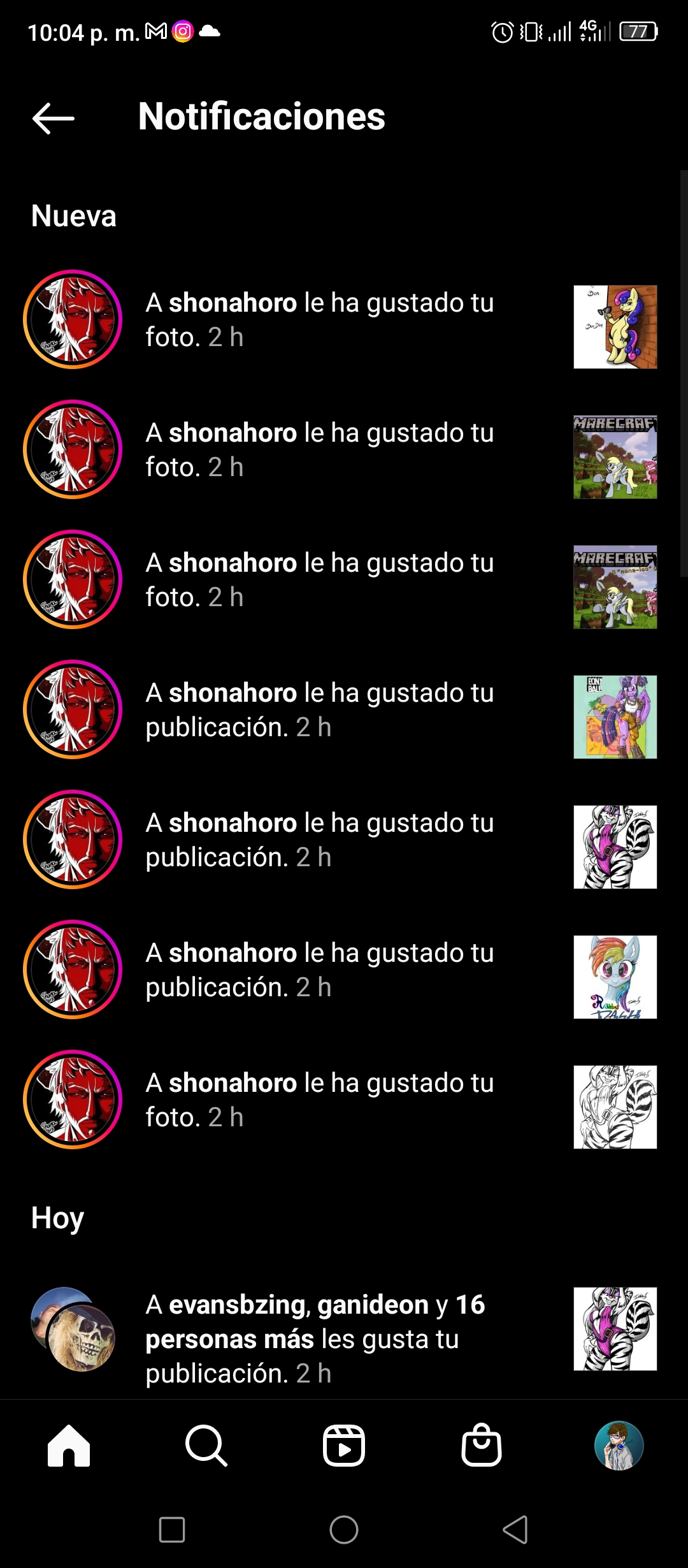Open the Rainbow Dash post thumbnail

pos(615,977)
